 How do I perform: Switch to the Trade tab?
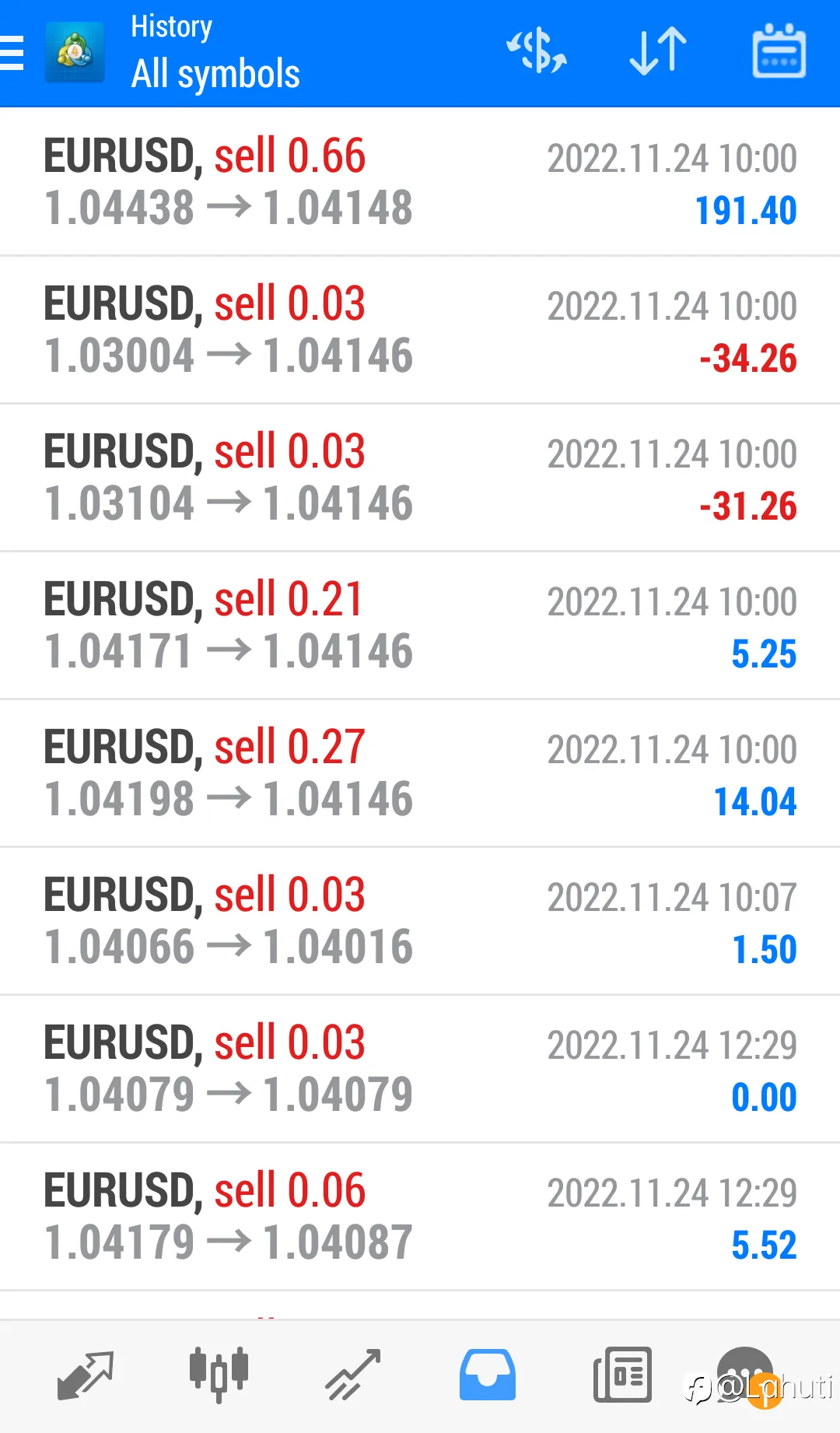[x=353, y=1375]
